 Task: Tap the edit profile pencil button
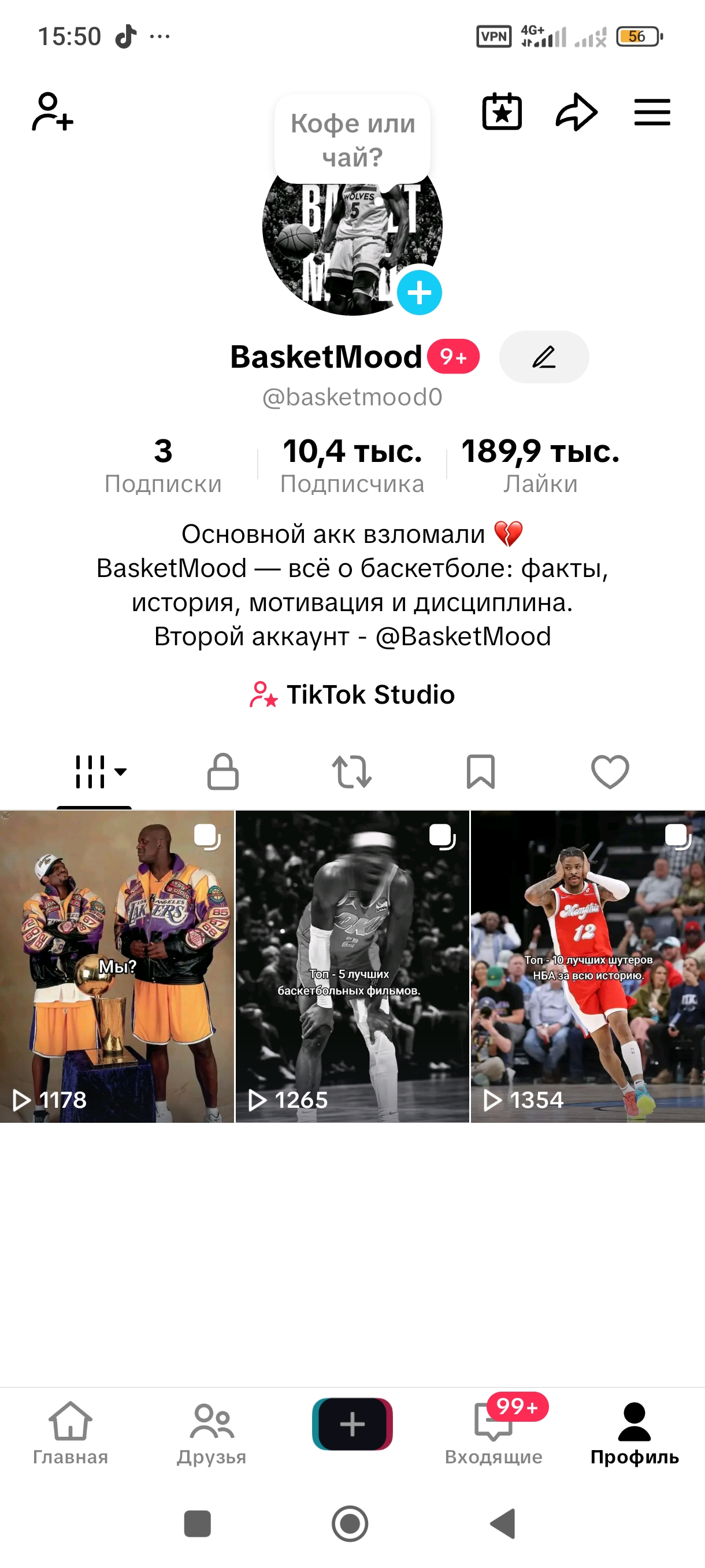pos(544,357)
